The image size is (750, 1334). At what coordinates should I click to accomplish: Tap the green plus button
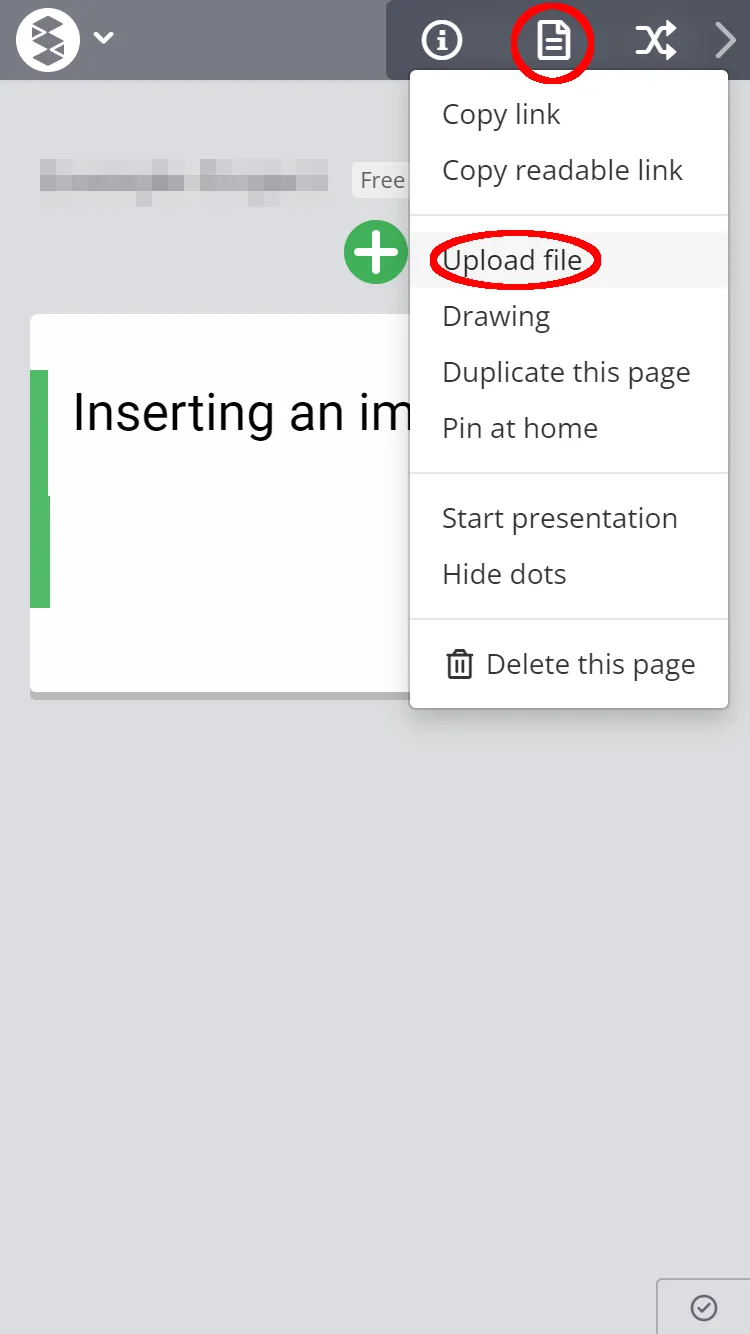376,252
